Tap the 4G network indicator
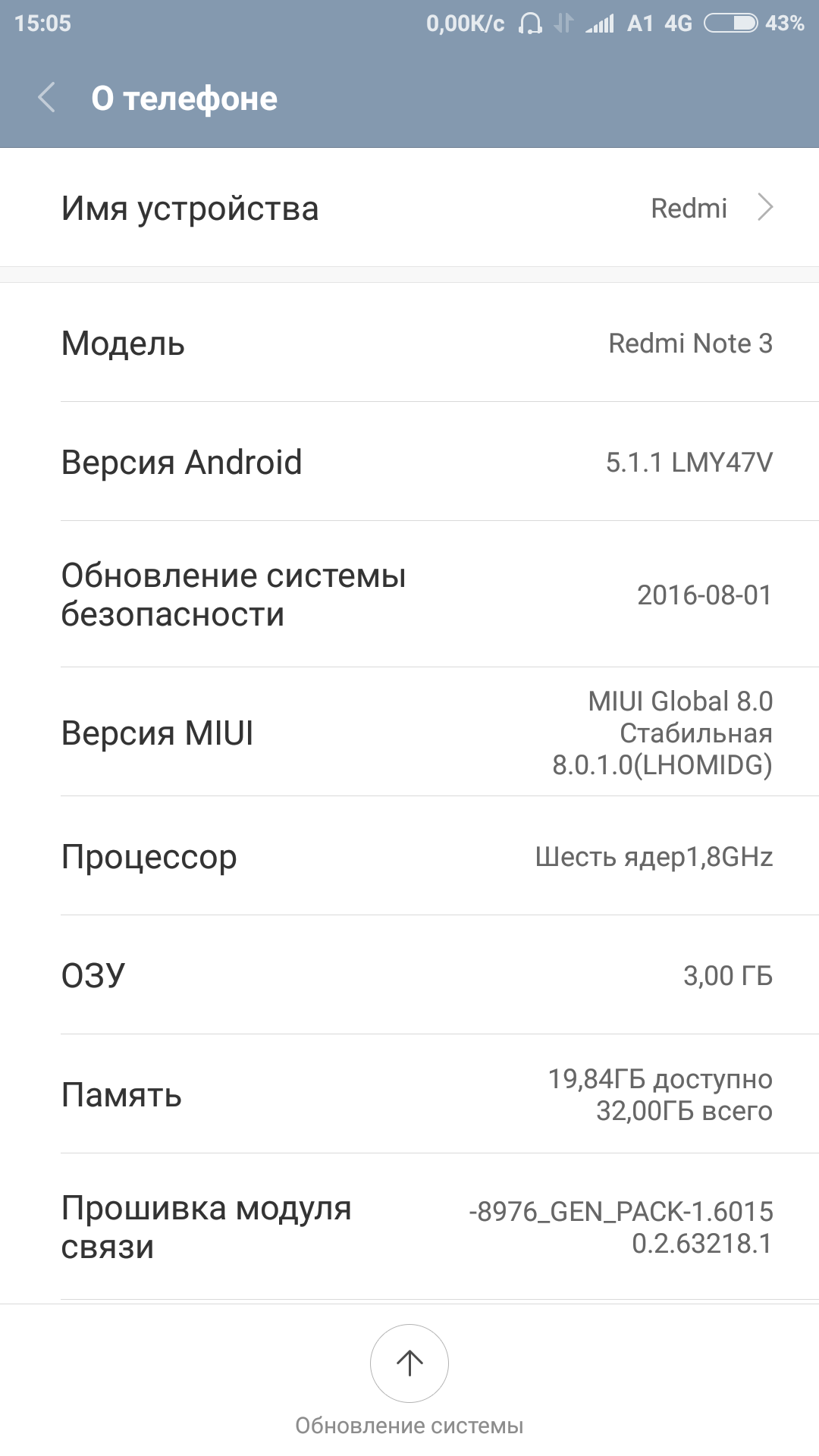This screenshot has width=819, height=1456. point(677,23)
